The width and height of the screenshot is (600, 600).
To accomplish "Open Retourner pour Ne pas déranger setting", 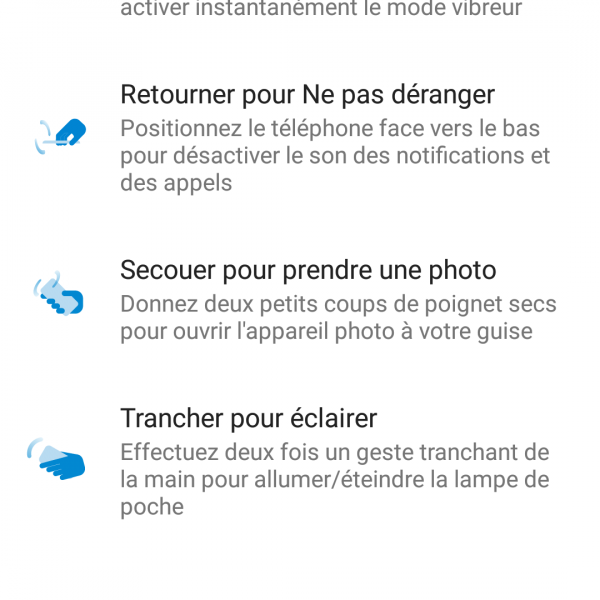I will (307, 95).
